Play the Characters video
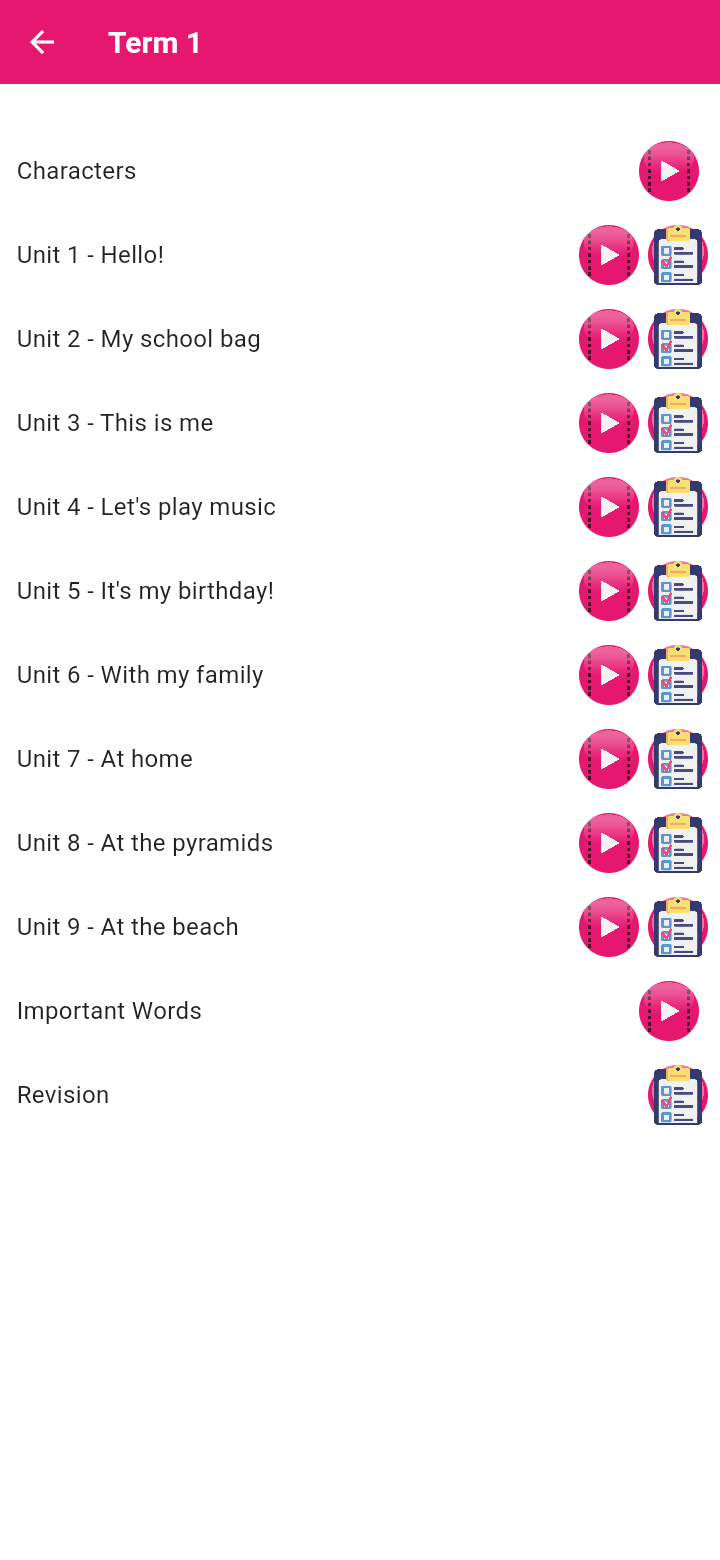 [x=668, y=170]
